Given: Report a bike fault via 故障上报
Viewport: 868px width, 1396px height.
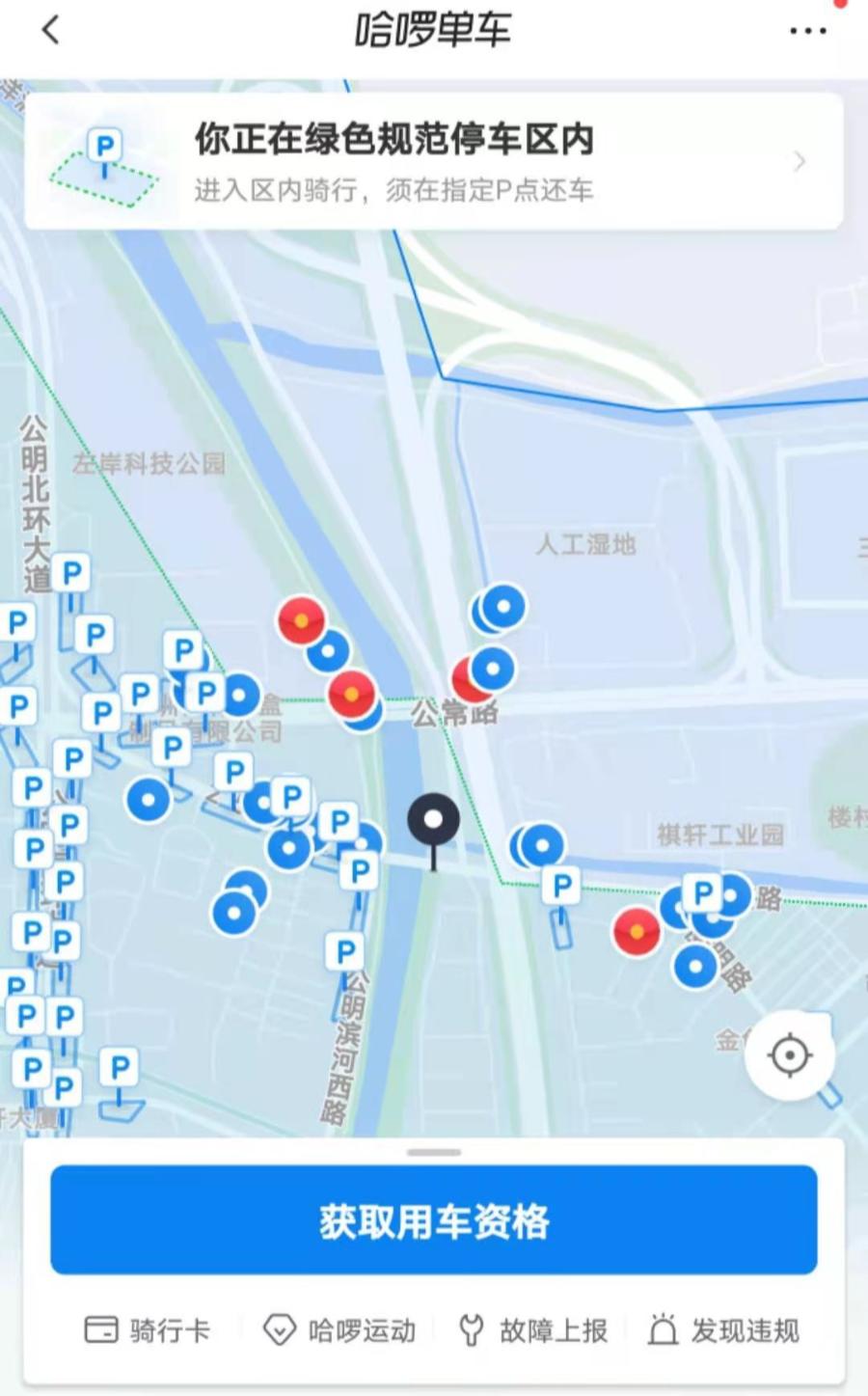Looking at the screenshot, I should 533,1330.
